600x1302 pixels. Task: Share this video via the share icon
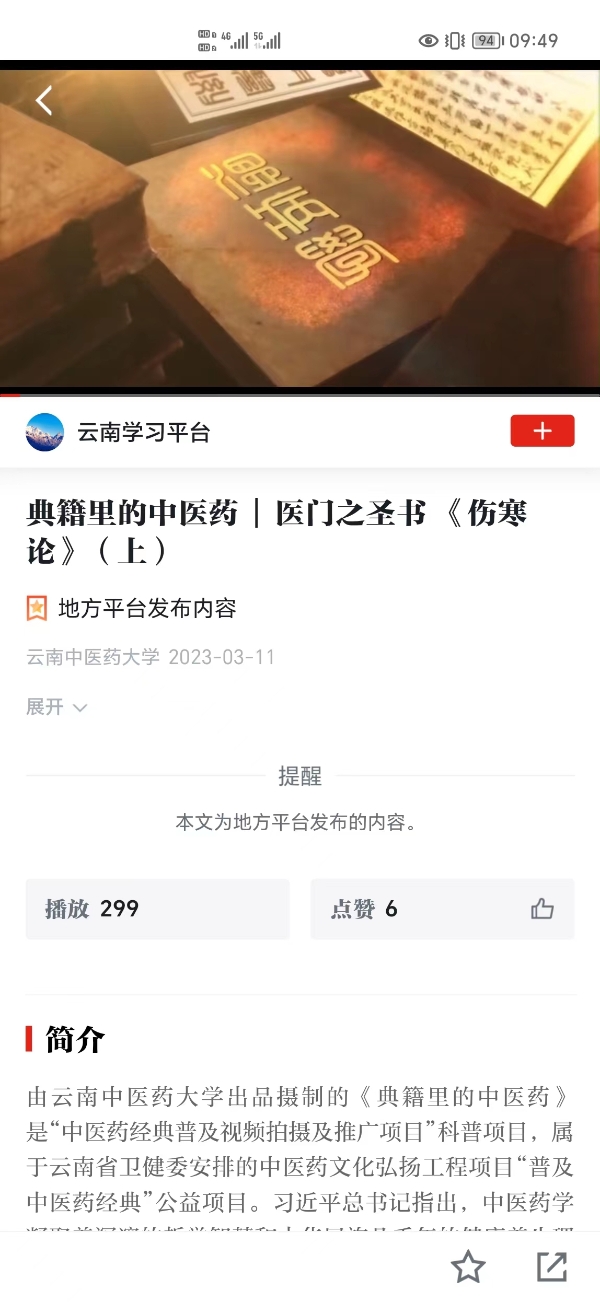pos(552,1267)
